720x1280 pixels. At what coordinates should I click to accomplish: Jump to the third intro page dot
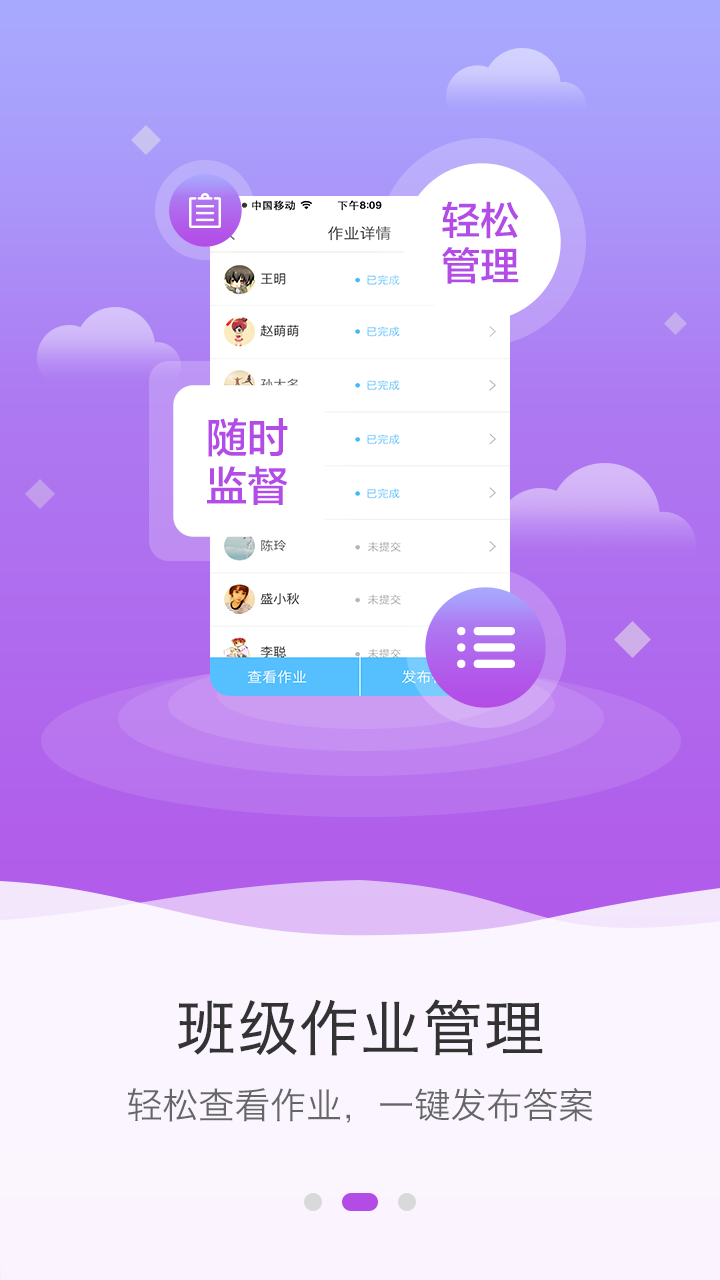tap(407, 1202)
